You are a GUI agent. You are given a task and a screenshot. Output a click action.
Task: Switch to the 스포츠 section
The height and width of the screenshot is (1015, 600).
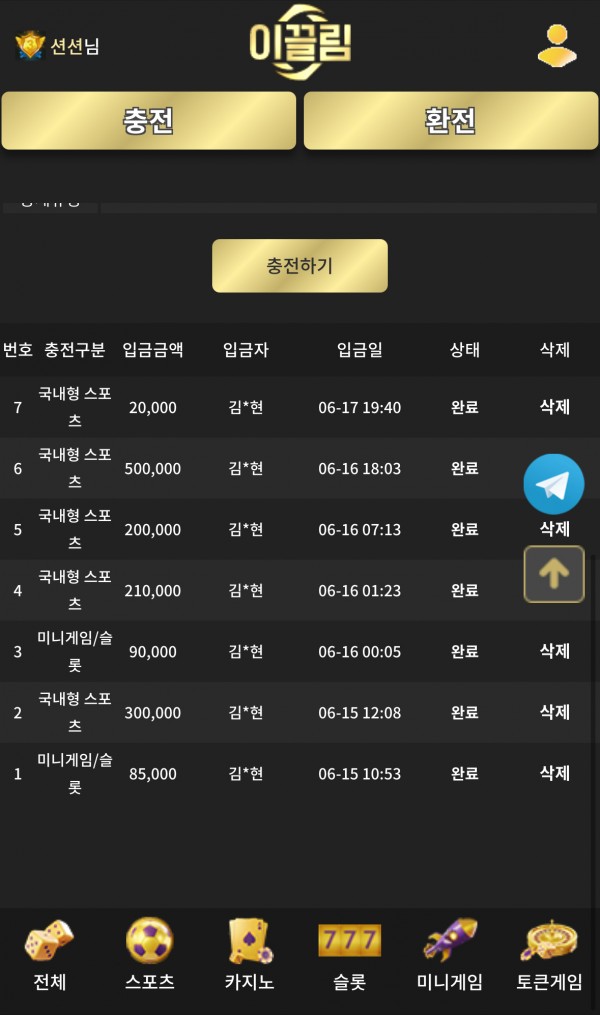pyautogui.click(x=150, y=955)
